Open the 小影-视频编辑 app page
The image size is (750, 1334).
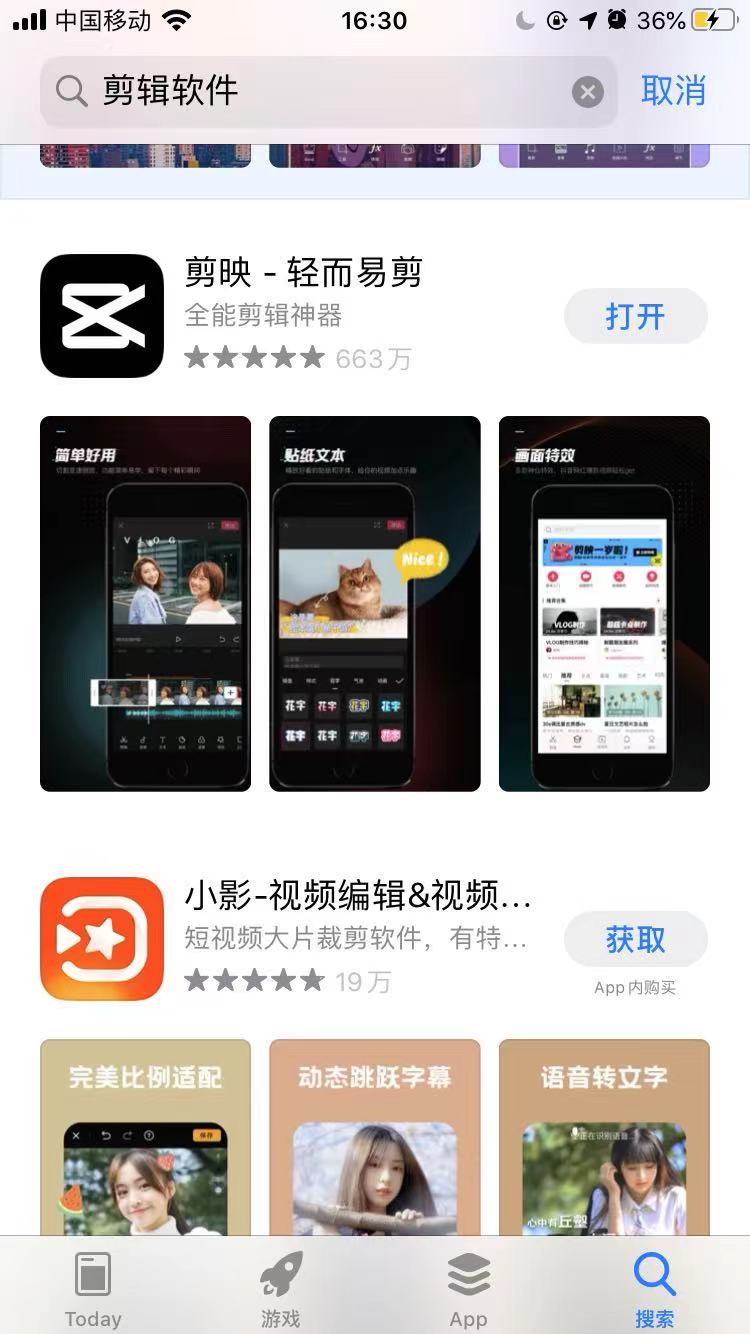pos(357,897)
